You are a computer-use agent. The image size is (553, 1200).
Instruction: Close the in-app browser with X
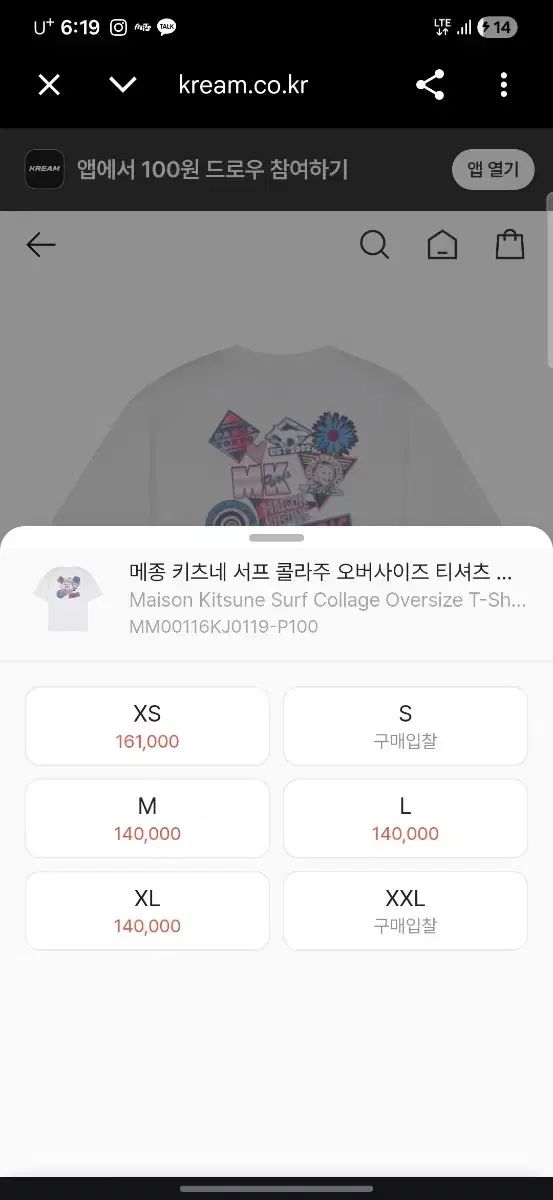[49, 85]
